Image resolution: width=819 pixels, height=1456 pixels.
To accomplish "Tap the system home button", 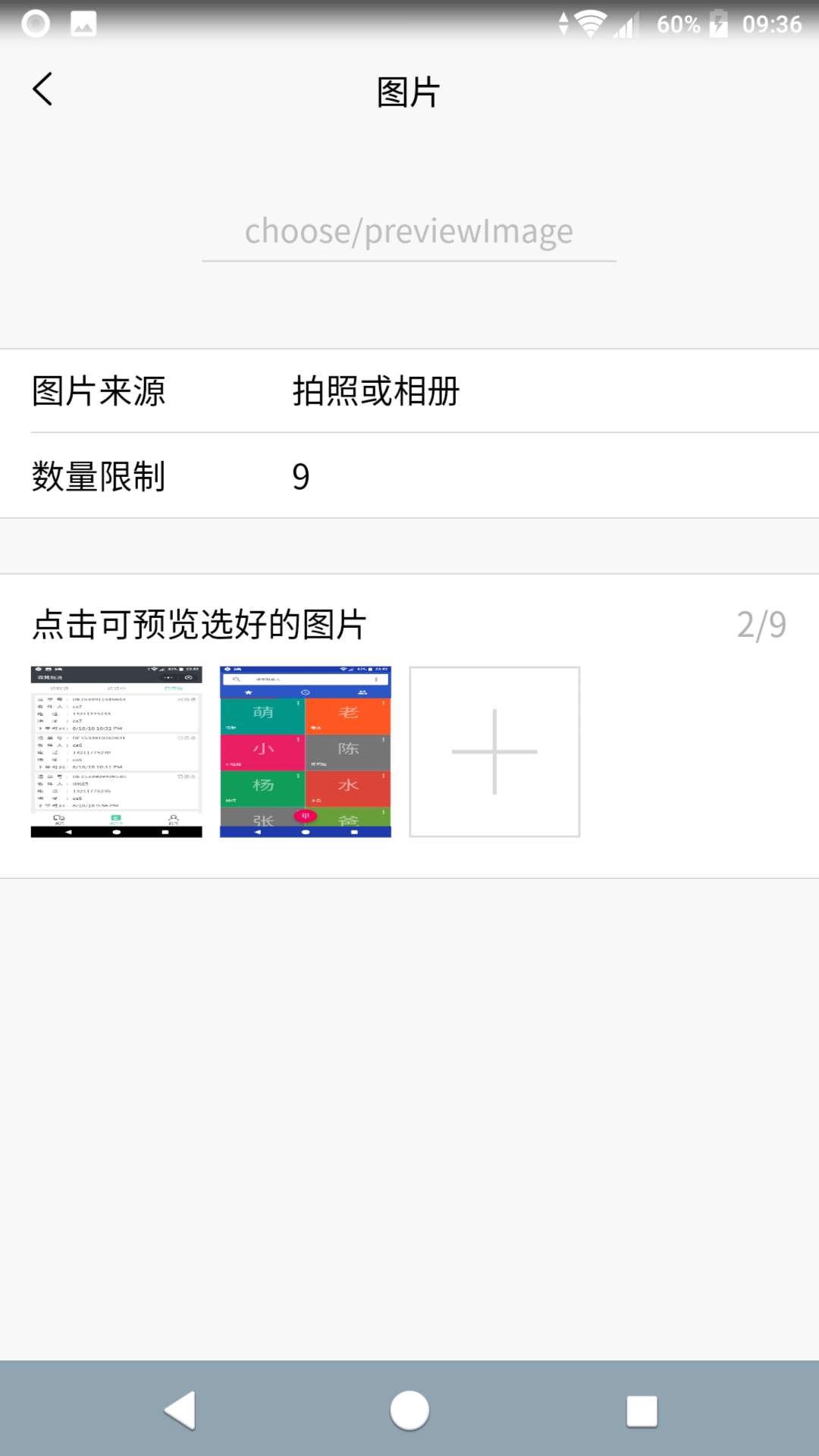I will coord(409,1410).
